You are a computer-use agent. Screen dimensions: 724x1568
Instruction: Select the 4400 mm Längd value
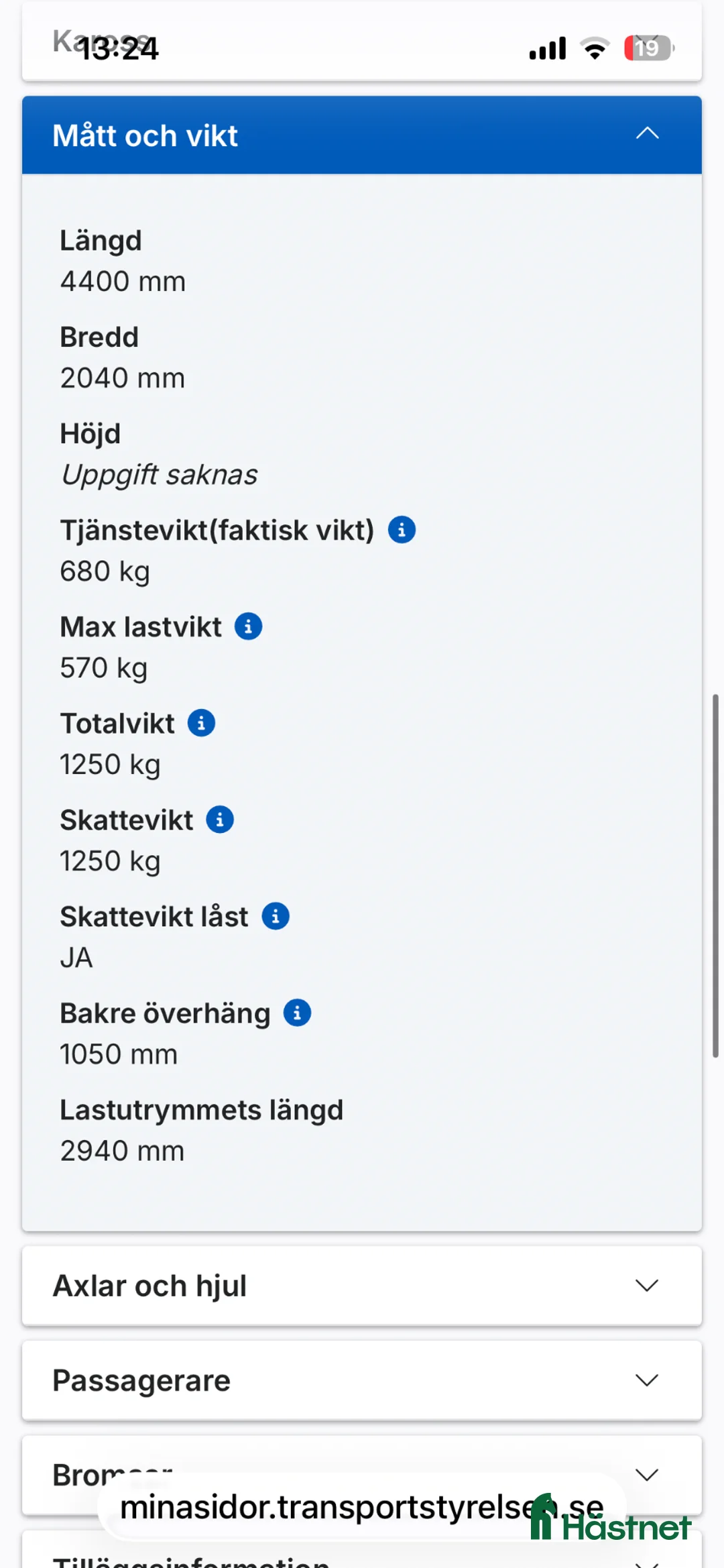tap(122, 281)
